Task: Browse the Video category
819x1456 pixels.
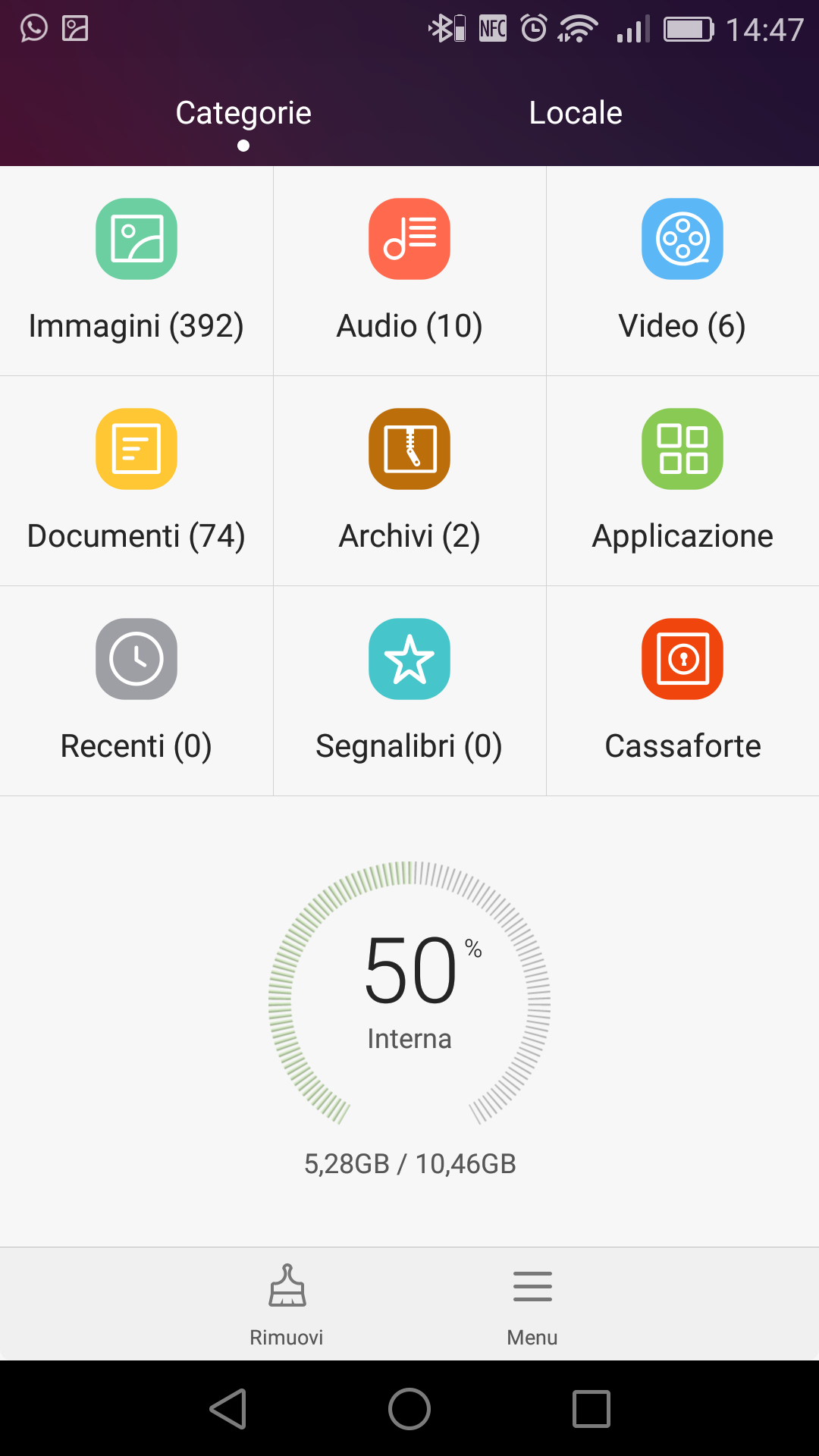Action: [682, 271]
